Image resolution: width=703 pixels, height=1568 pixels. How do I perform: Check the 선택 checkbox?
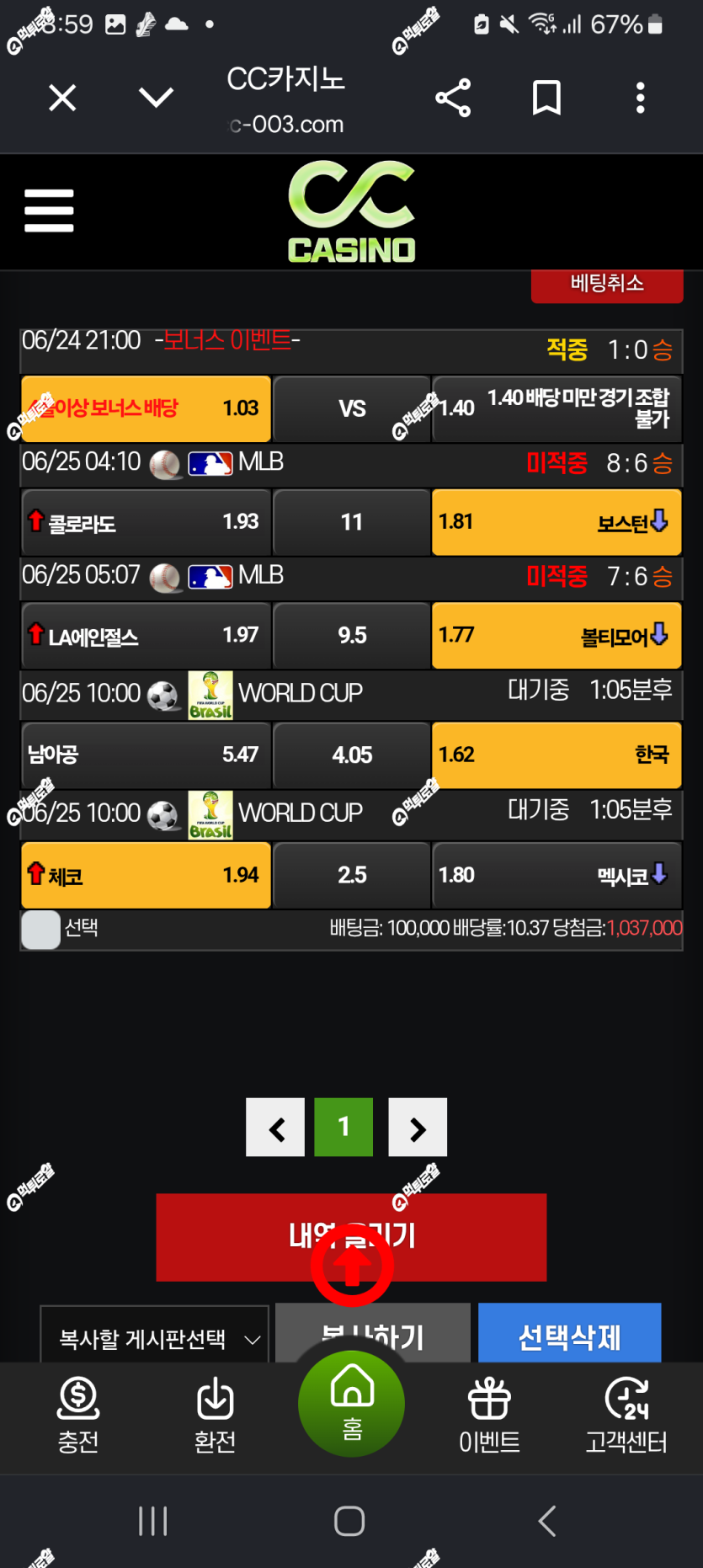click(x=40, y=930)
